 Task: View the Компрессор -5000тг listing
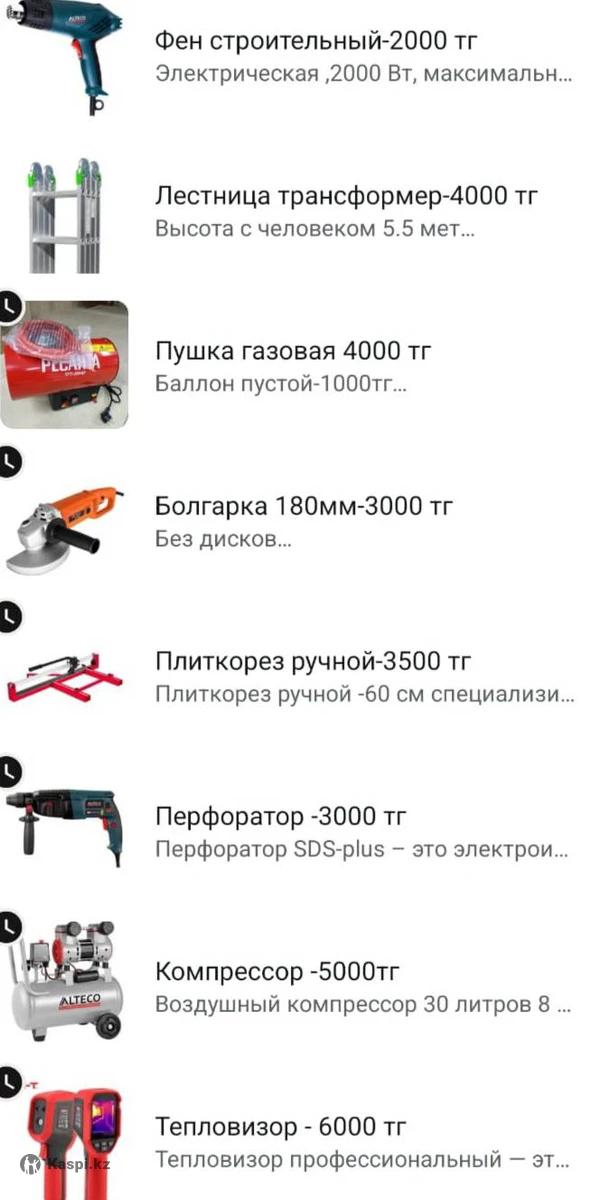coord(279,972)
